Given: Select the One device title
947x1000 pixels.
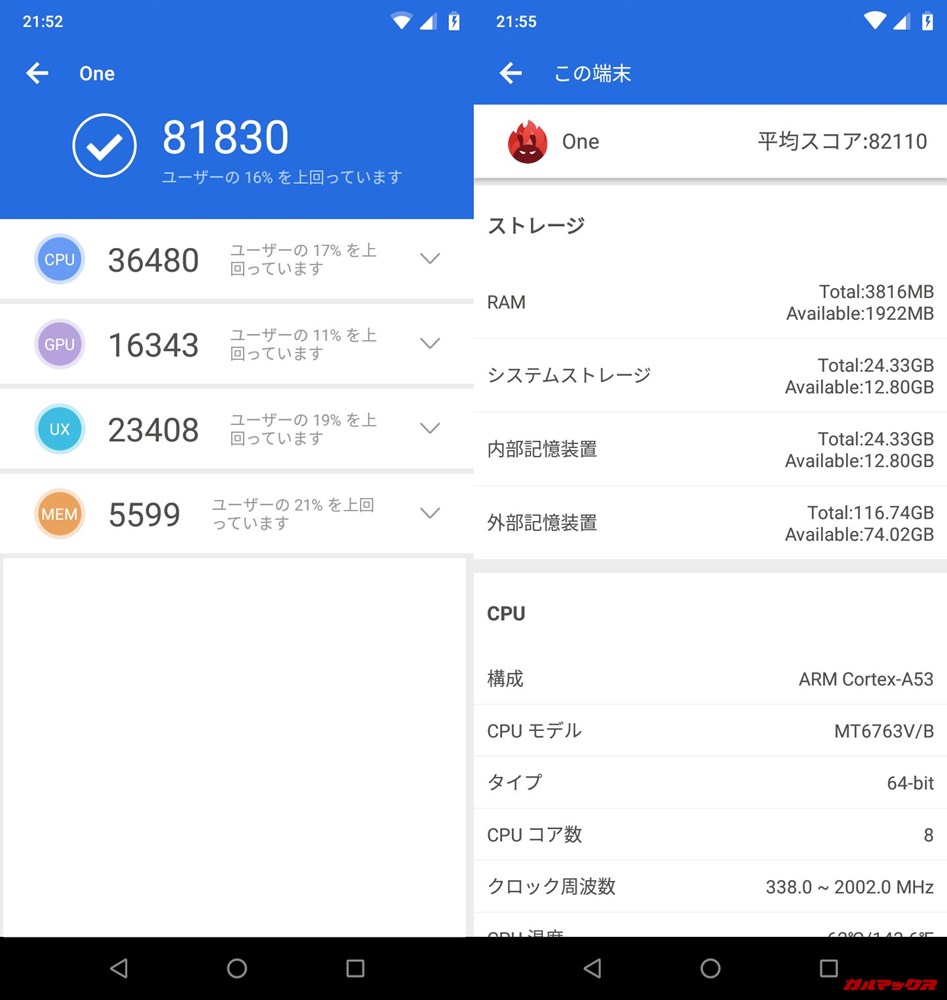Looking at the screenshot, I should click(96, 73).
